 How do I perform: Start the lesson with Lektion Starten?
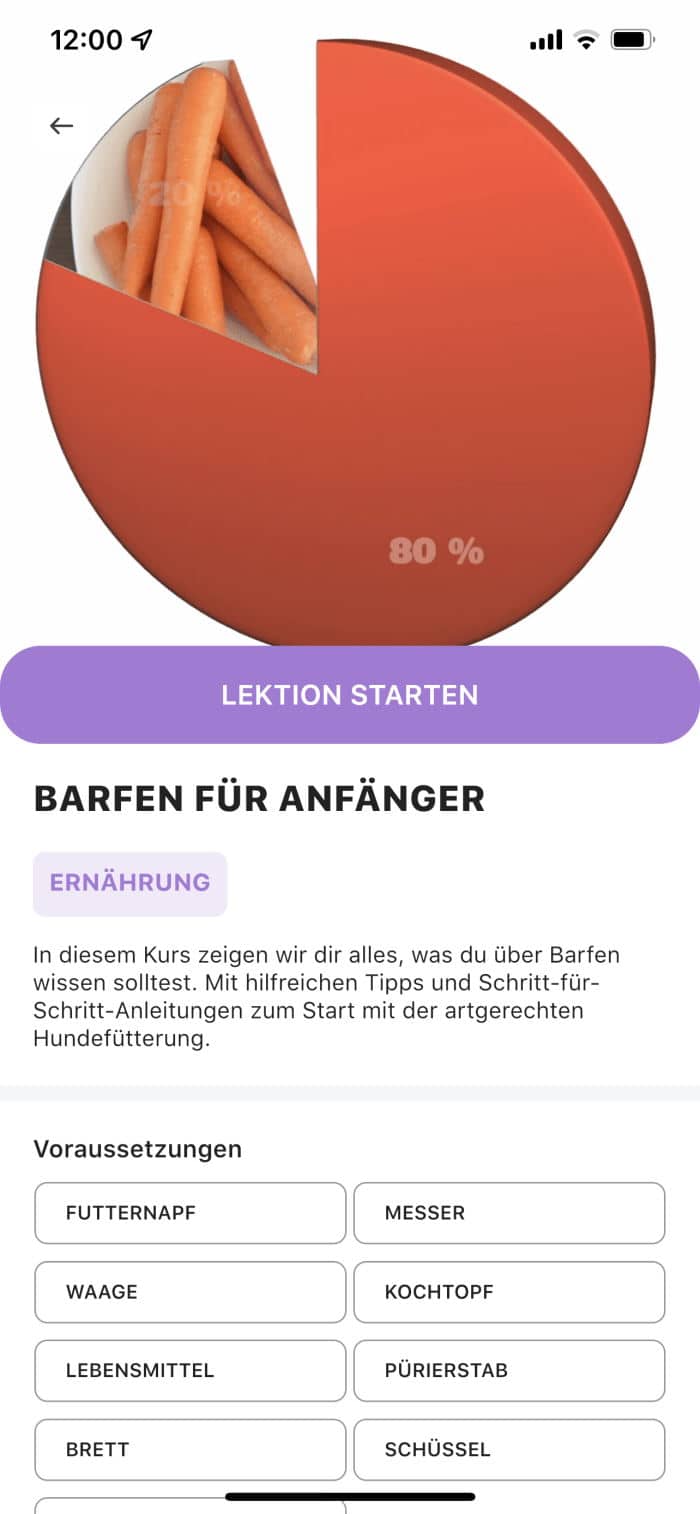tap(350, 695)
